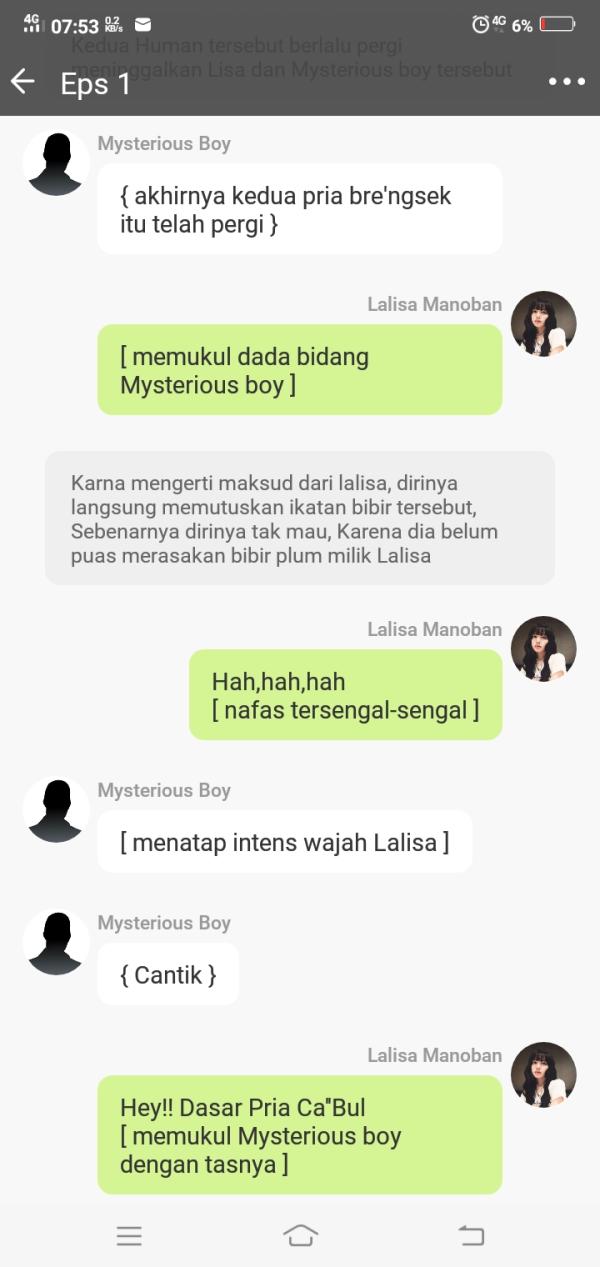Go back from Eps 1
The image size is (600, 1267).
point(22,82)
